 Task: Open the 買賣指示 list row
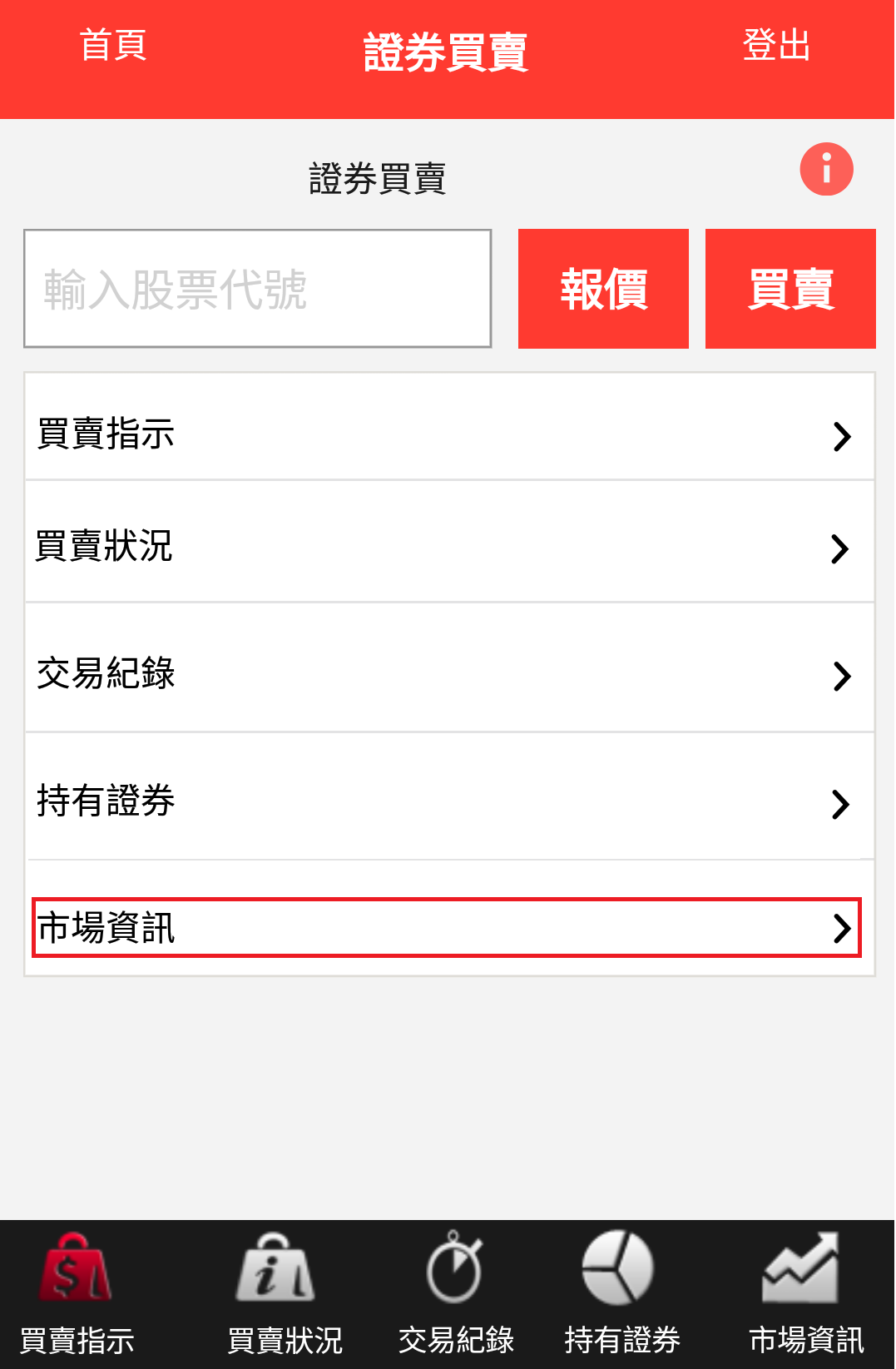pos(449,434)
